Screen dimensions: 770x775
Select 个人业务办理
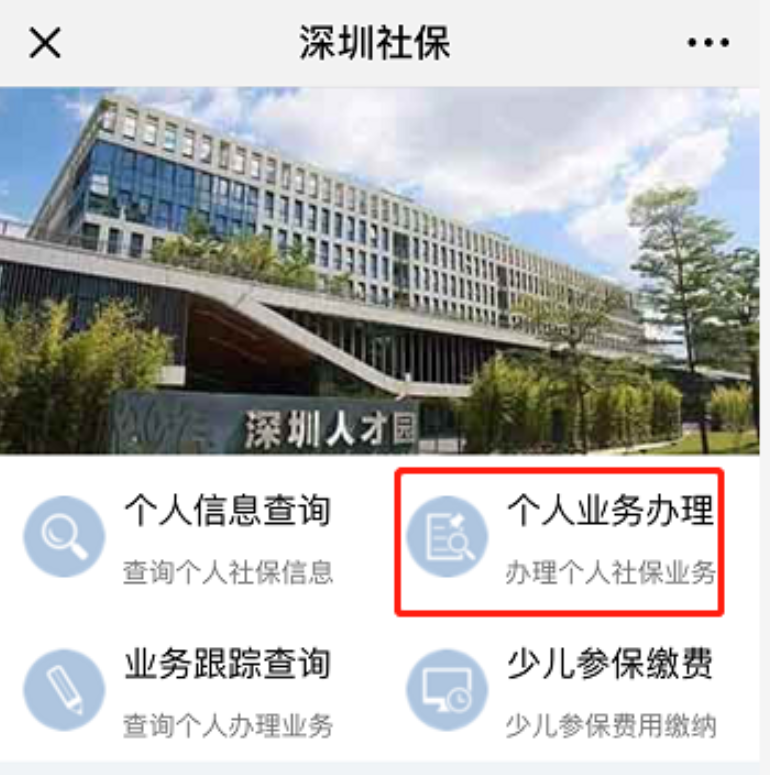[x=560, y=541]
